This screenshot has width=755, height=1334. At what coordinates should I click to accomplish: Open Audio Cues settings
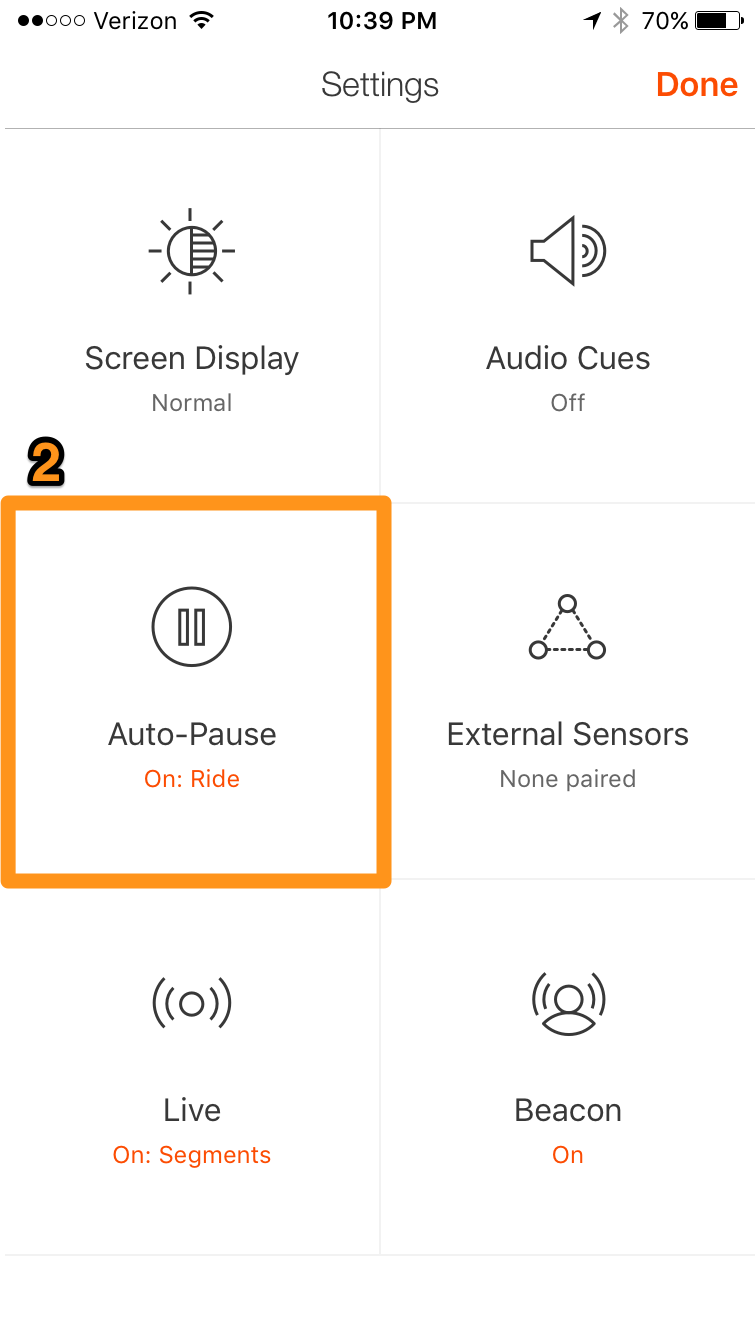pyautogui.click(x=568, y=316)
